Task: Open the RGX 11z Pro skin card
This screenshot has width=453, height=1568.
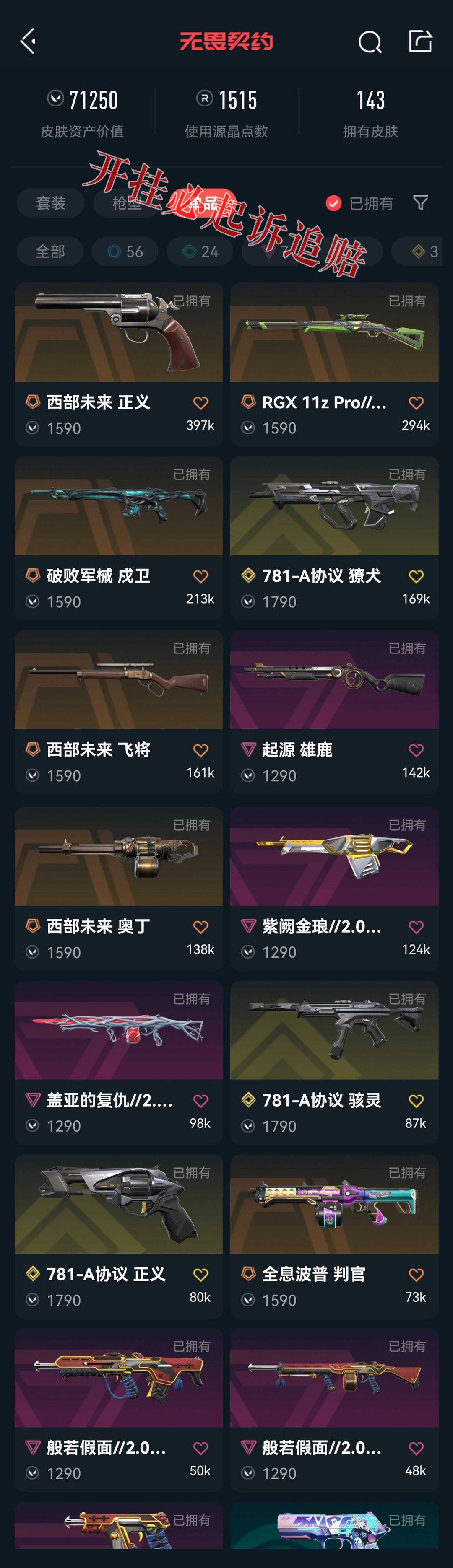Action: [x=334, y=365]
